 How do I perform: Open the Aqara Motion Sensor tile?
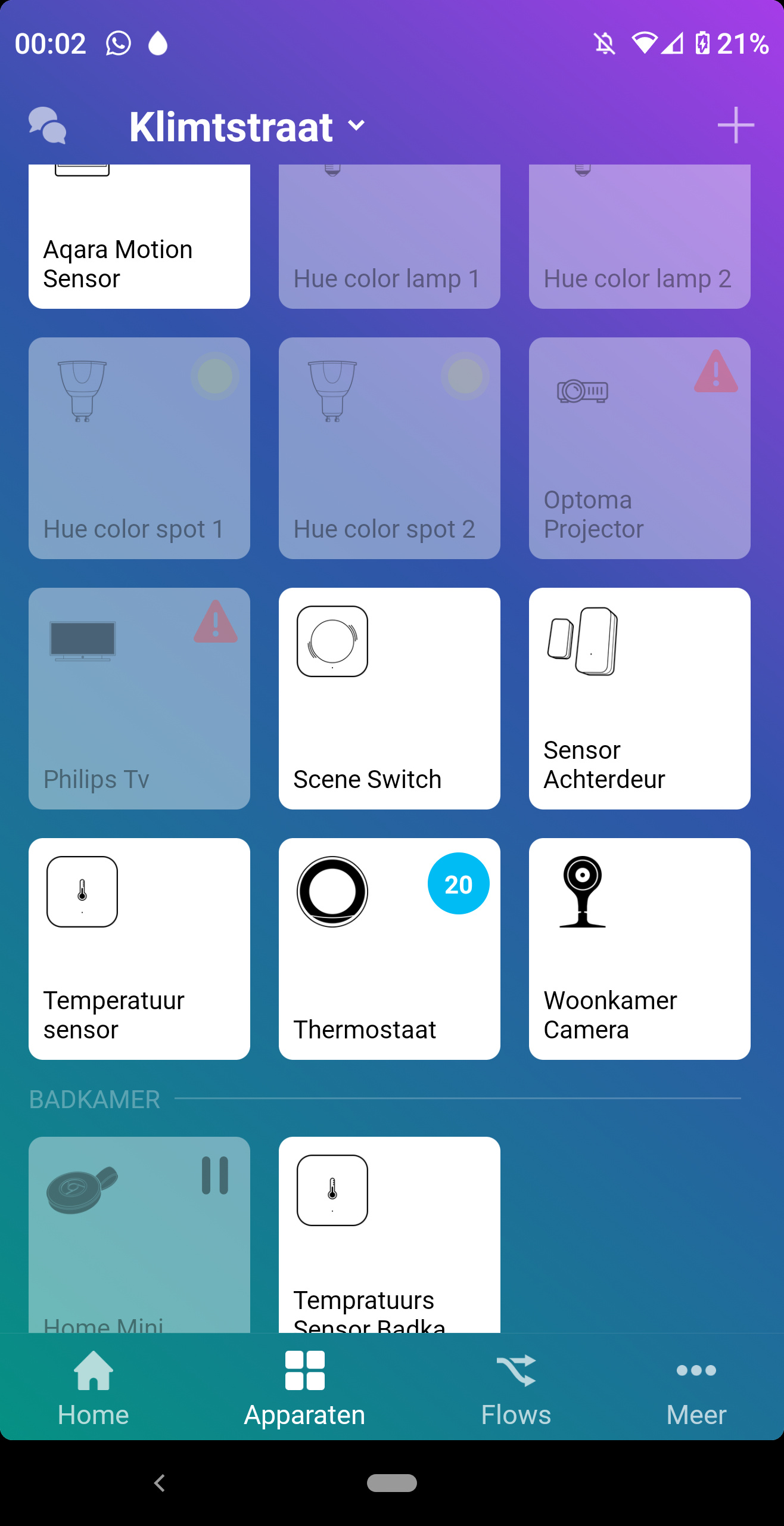(139, 237)
